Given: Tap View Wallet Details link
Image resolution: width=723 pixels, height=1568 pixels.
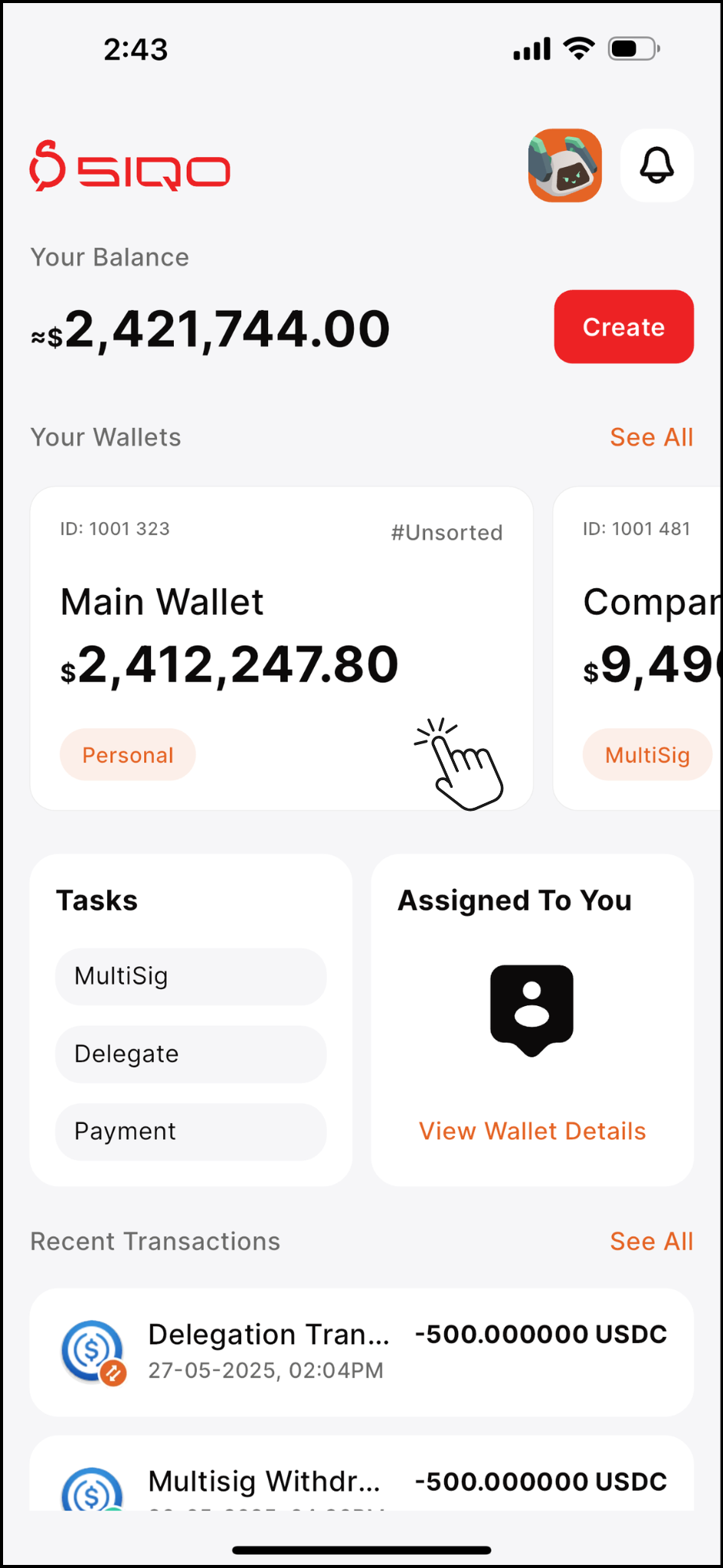Looking at the screenshot, I should [x=532, y=1131].
